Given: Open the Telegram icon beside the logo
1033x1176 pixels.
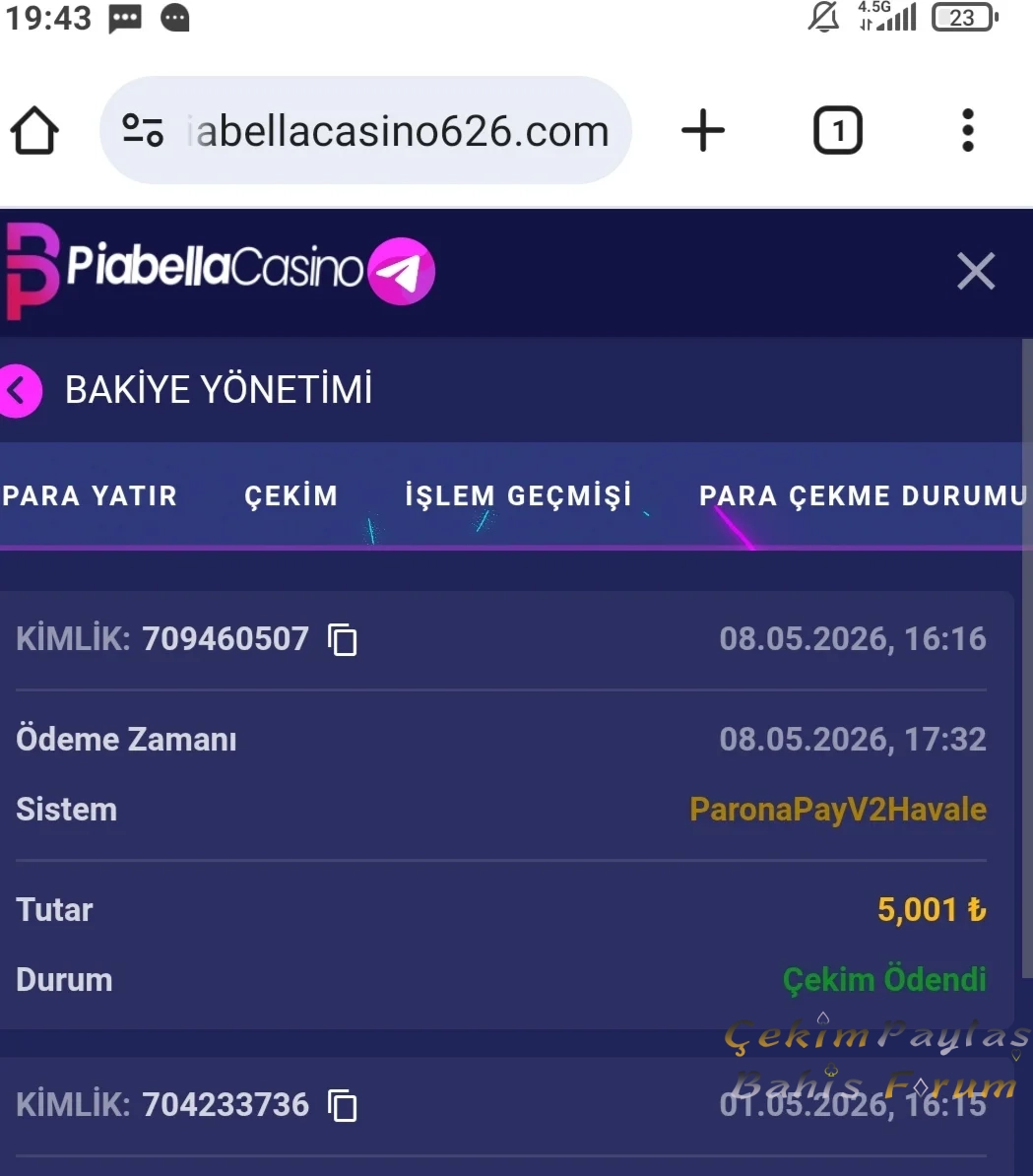Looking at the screenshot, I should pos(402,272).
